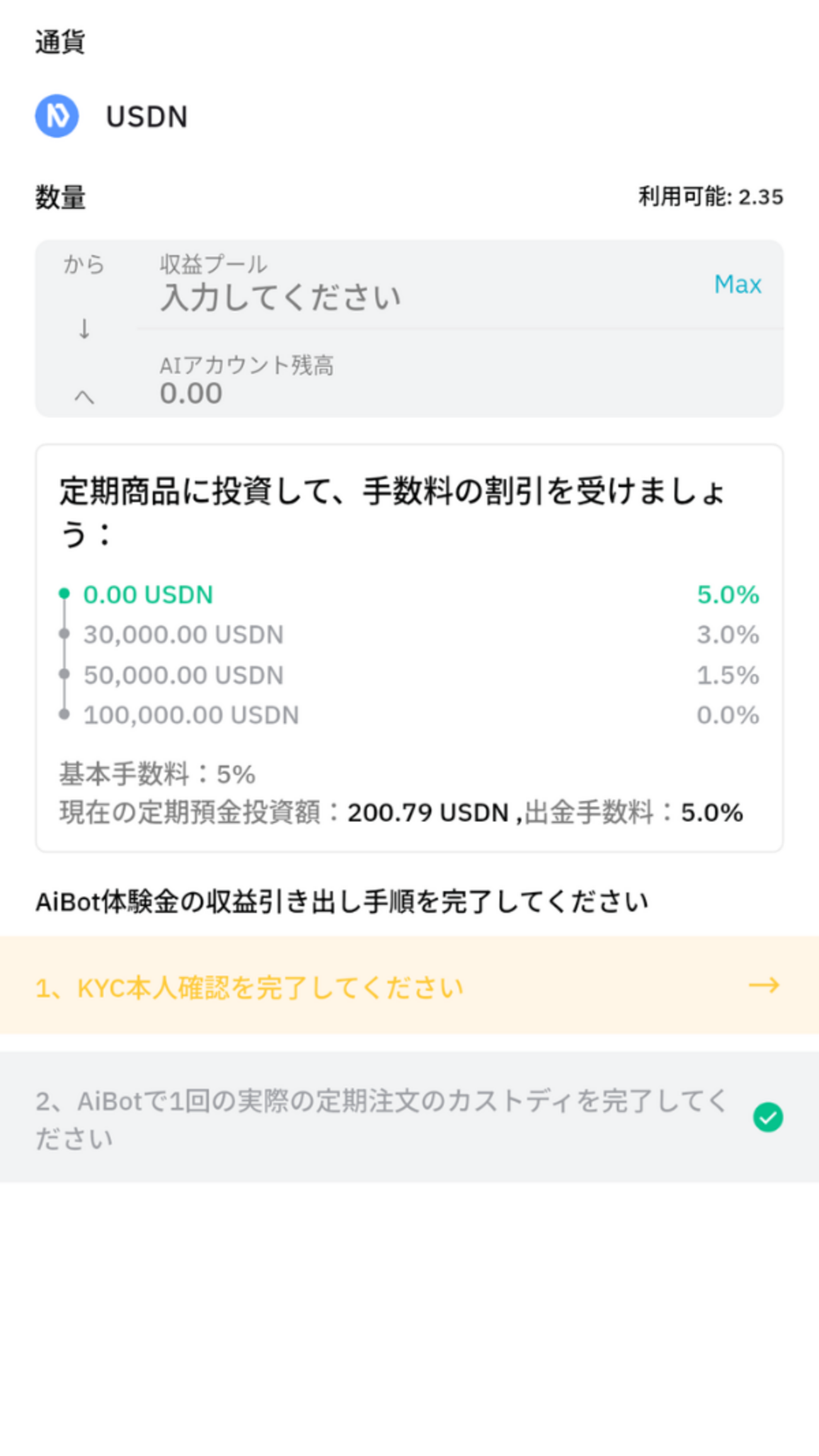
Task: Click the gray dot beside 30,000.00 USDN tier
Action: 64,634
